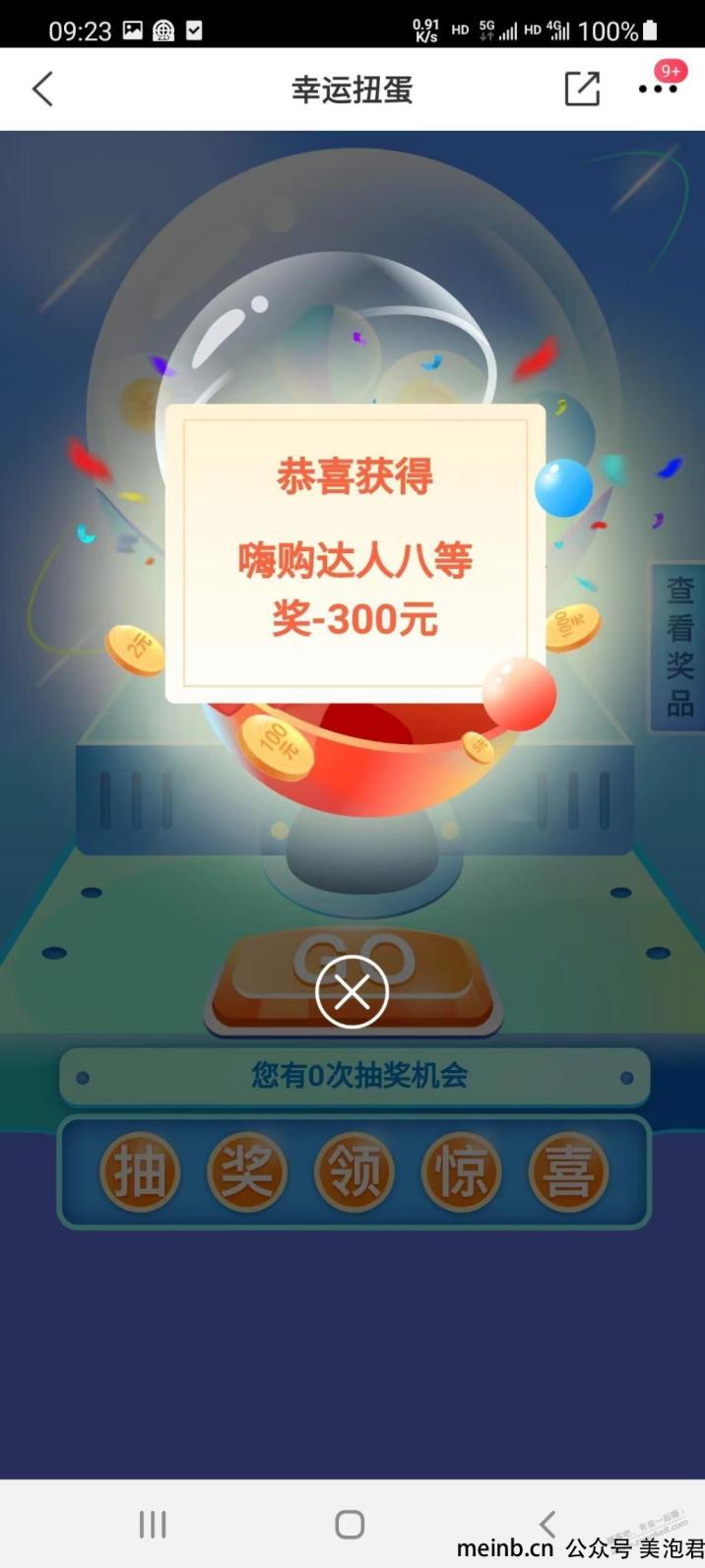705x1568 pixels.
Task: Open the 查看奖品 side tab
Action: coord(679,648)
